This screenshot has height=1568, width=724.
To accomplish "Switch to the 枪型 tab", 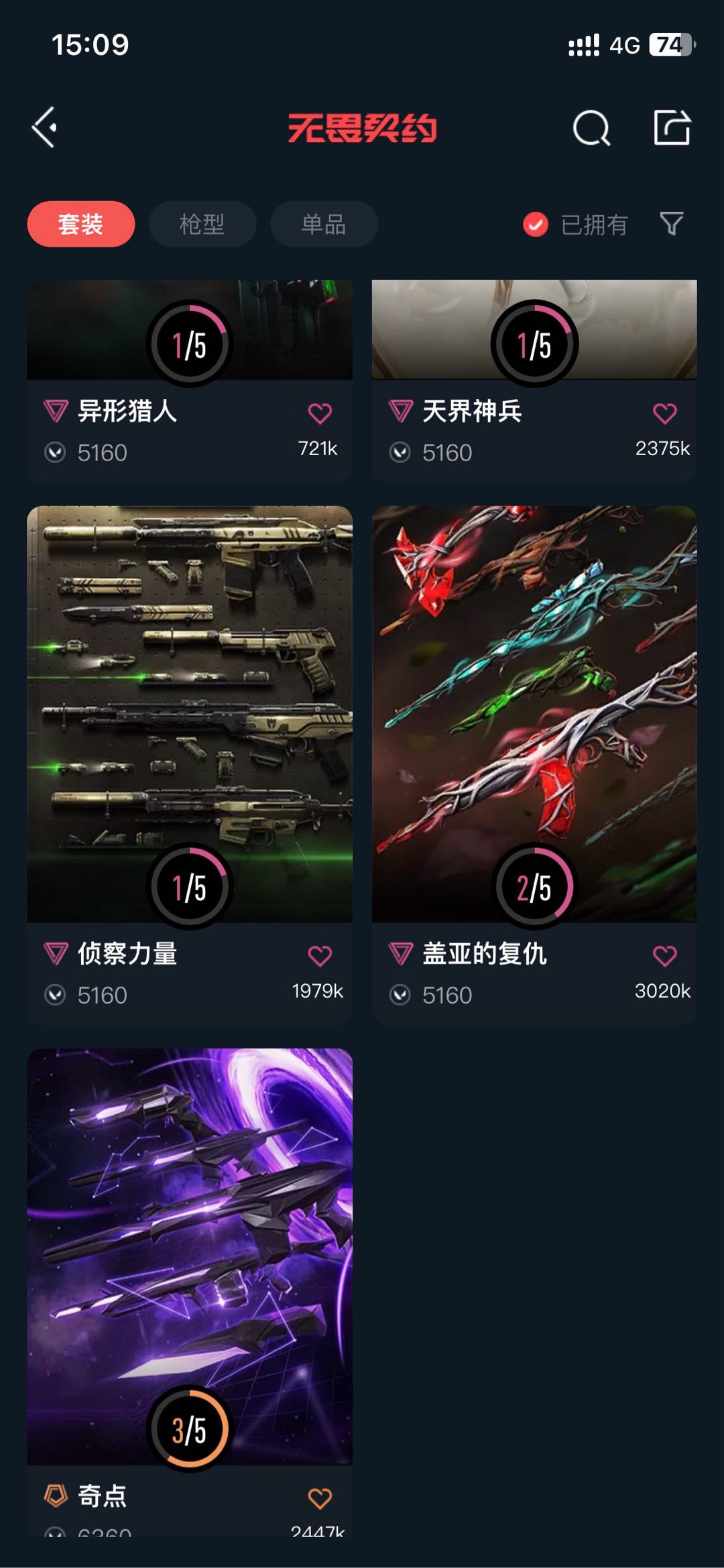I will 202,224.
